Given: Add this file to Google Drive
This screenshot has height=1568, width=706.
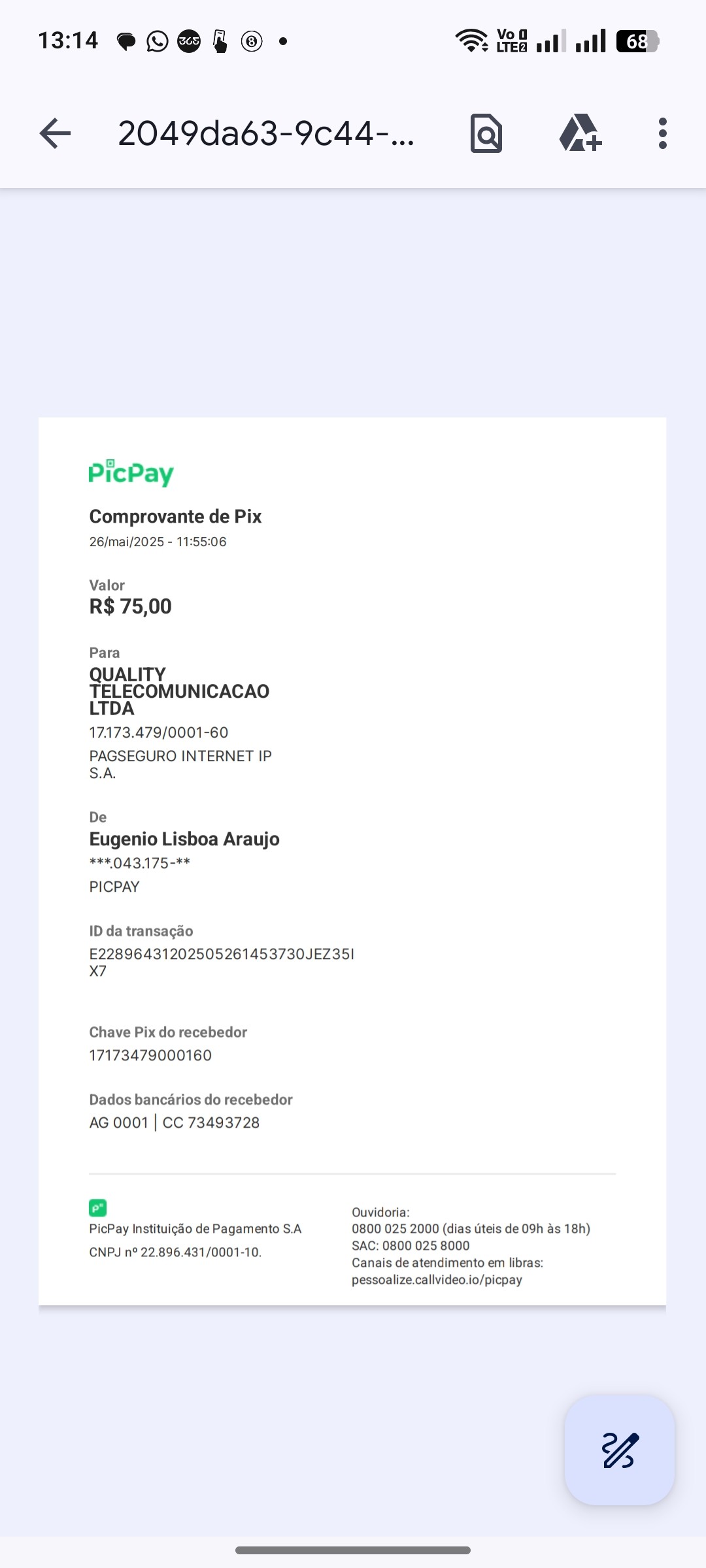Looking at the screenshot, I should [x=580, y=133].
